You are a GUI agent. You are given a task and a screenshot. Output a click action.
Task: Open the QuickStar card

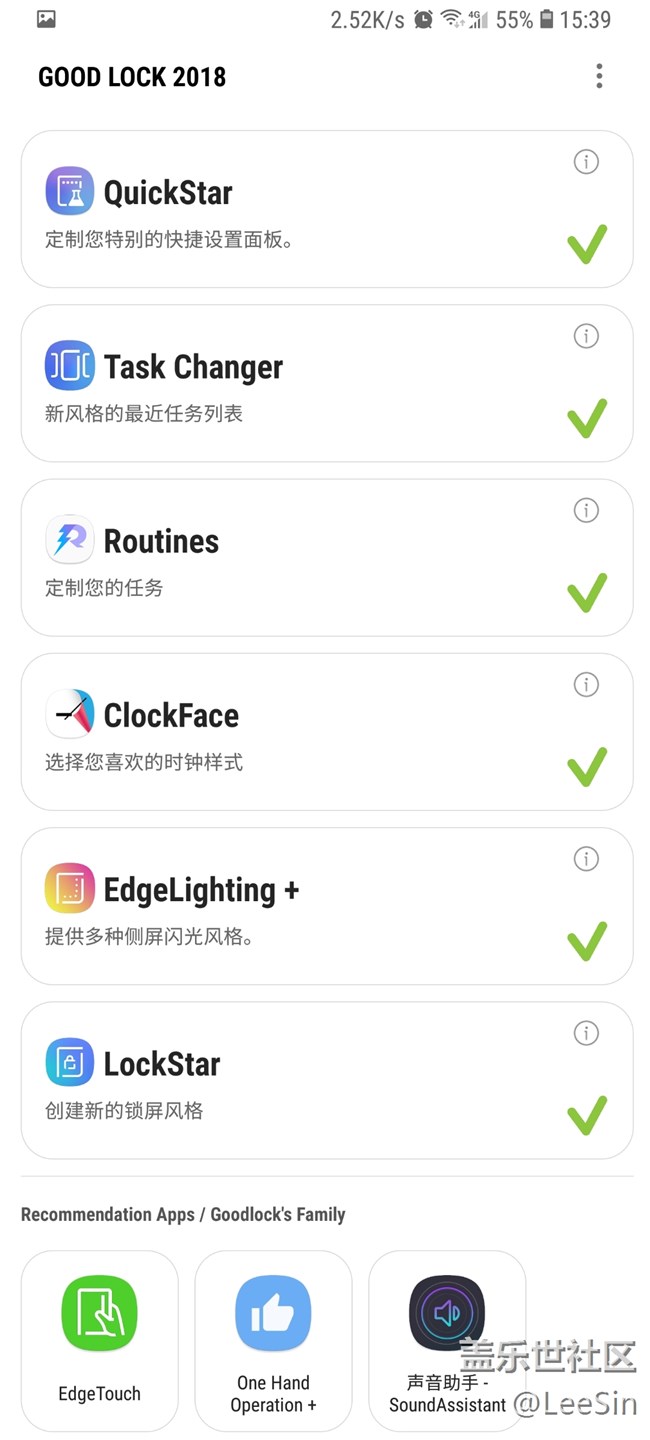point(300,210)
